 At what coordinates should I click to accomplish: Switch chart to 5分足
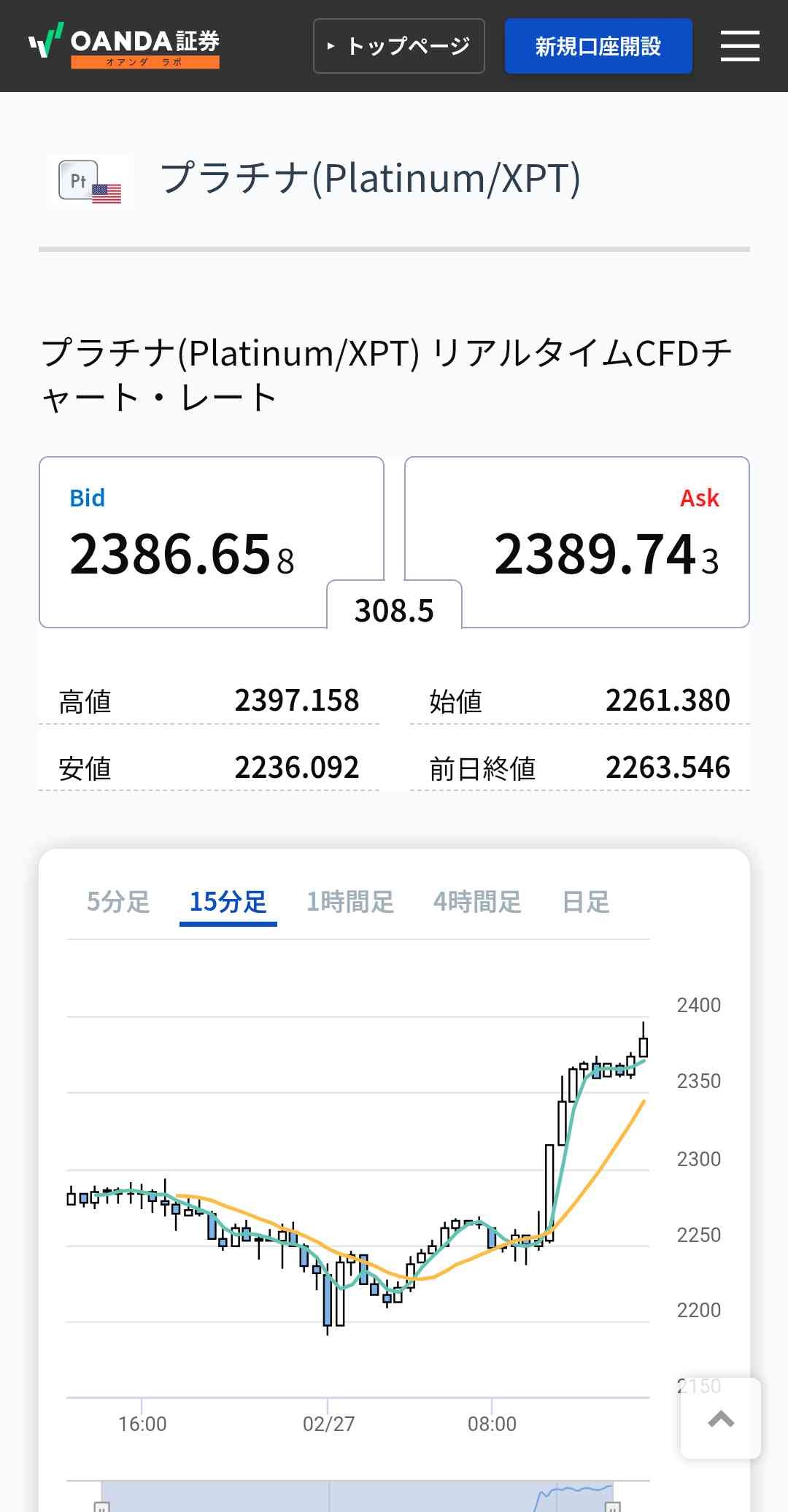tap(118, 903)
